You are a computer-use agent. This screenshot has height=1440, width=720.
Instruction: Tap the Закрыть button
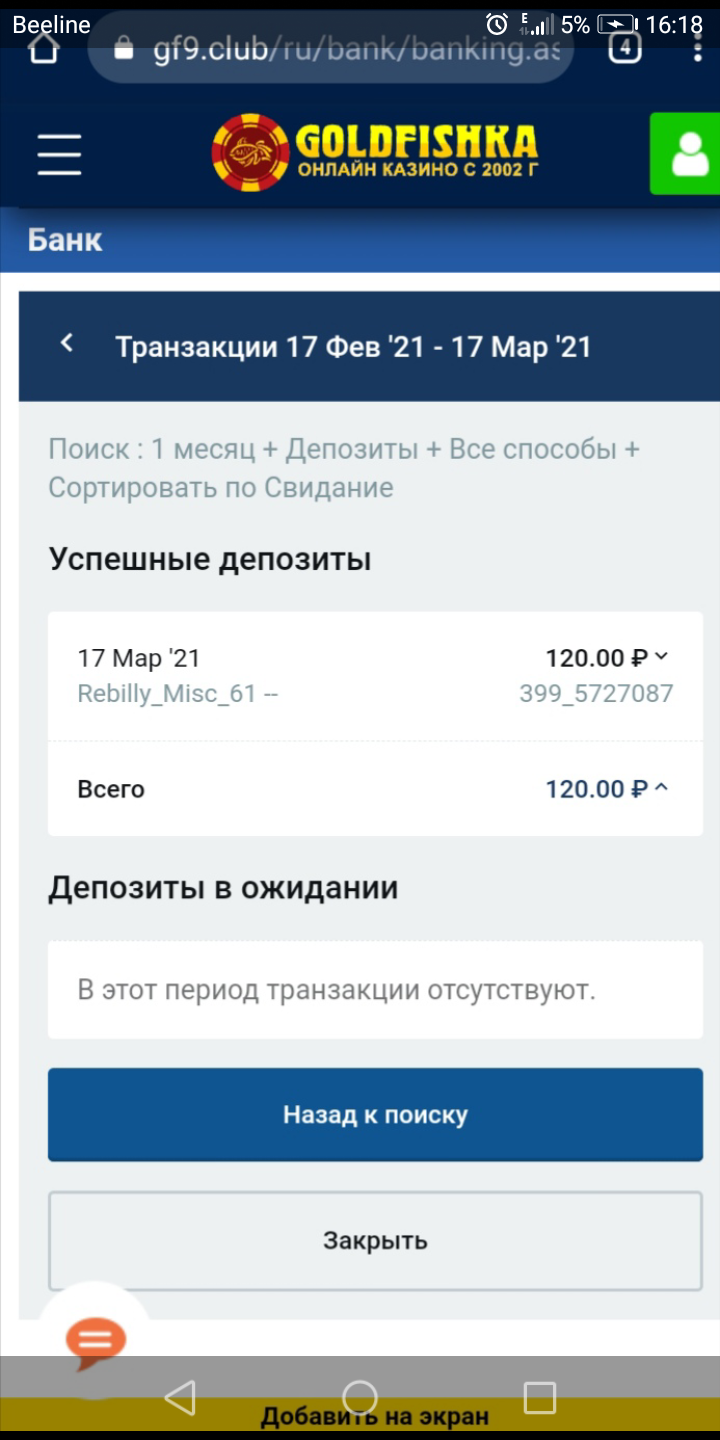(375, 1240)
